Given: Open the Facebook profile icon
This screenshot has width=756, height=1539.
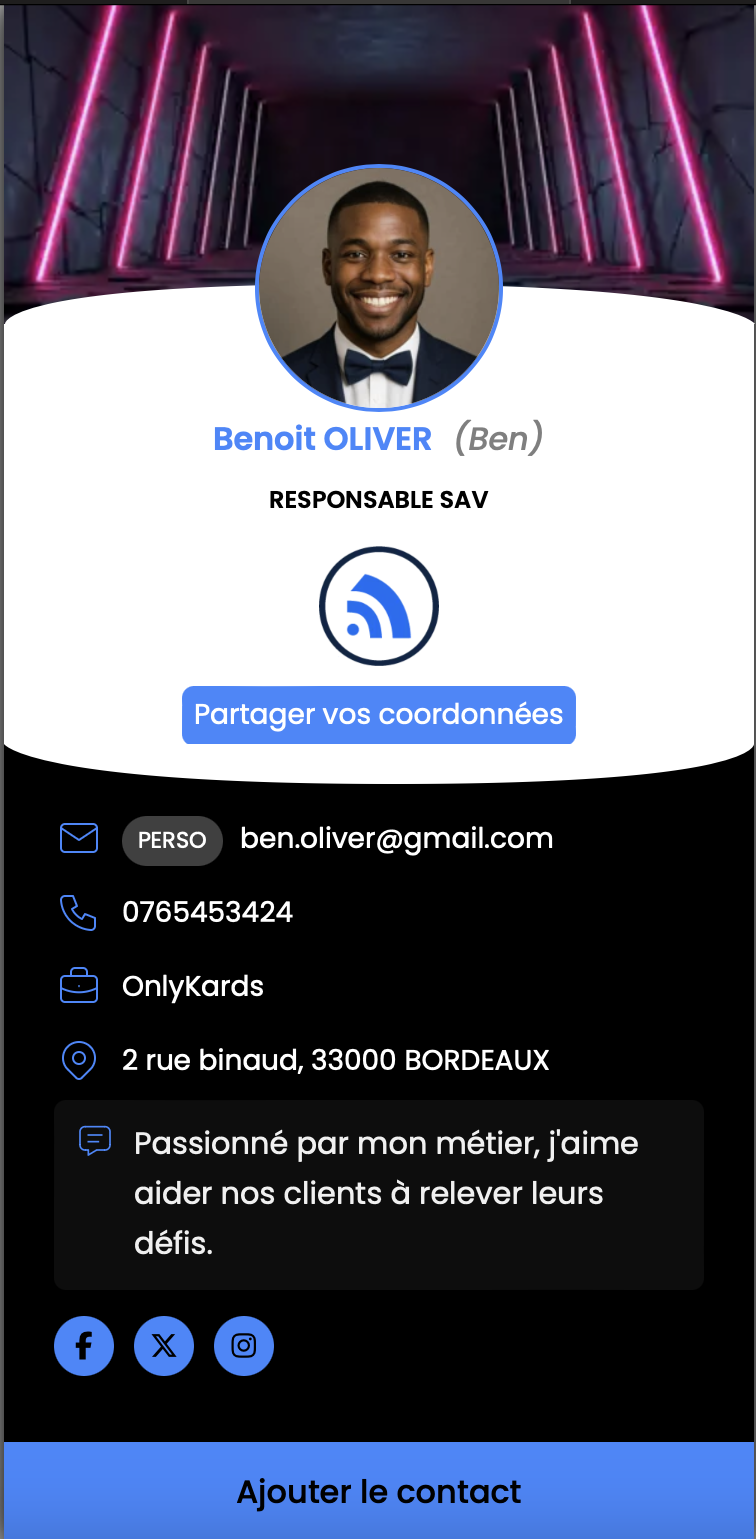Looking at the screenshot, I should 84,1345.
